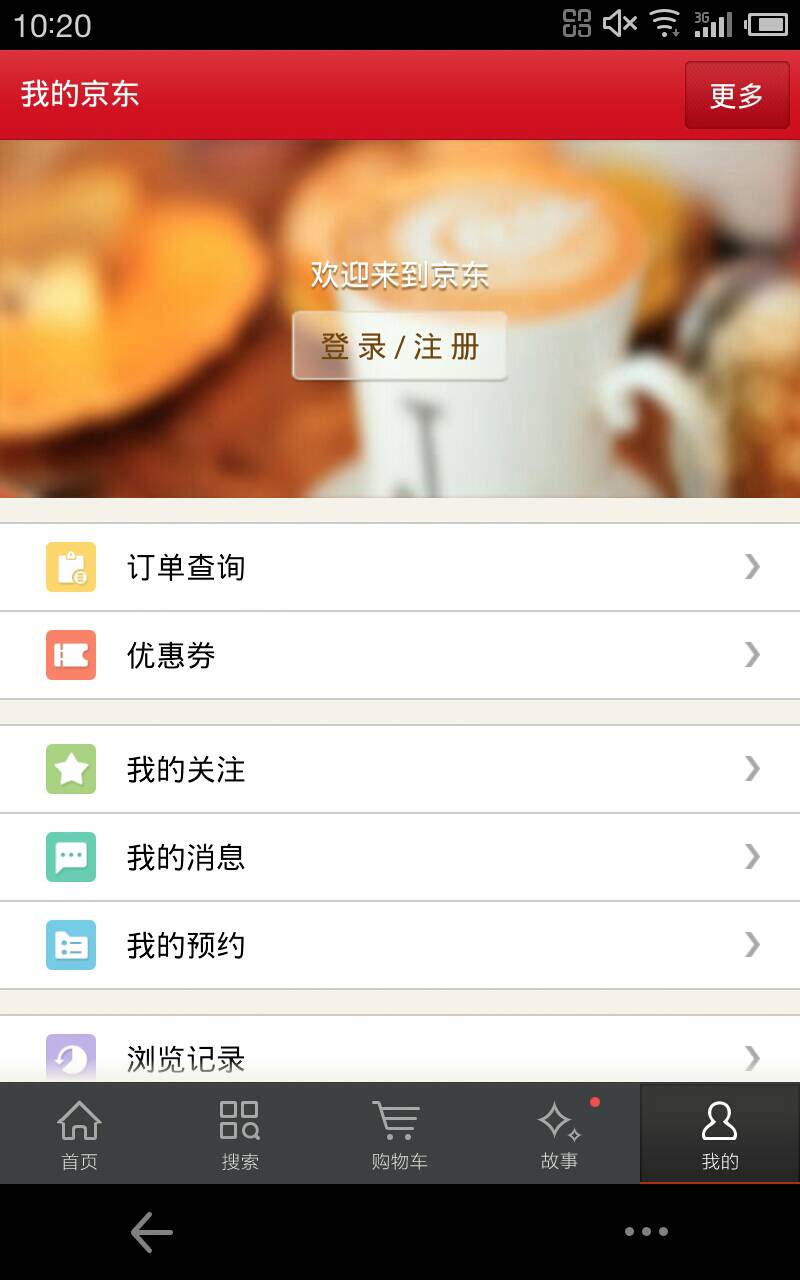
Task: Open 我的预约 reservations
Action: tap(400, 945)
